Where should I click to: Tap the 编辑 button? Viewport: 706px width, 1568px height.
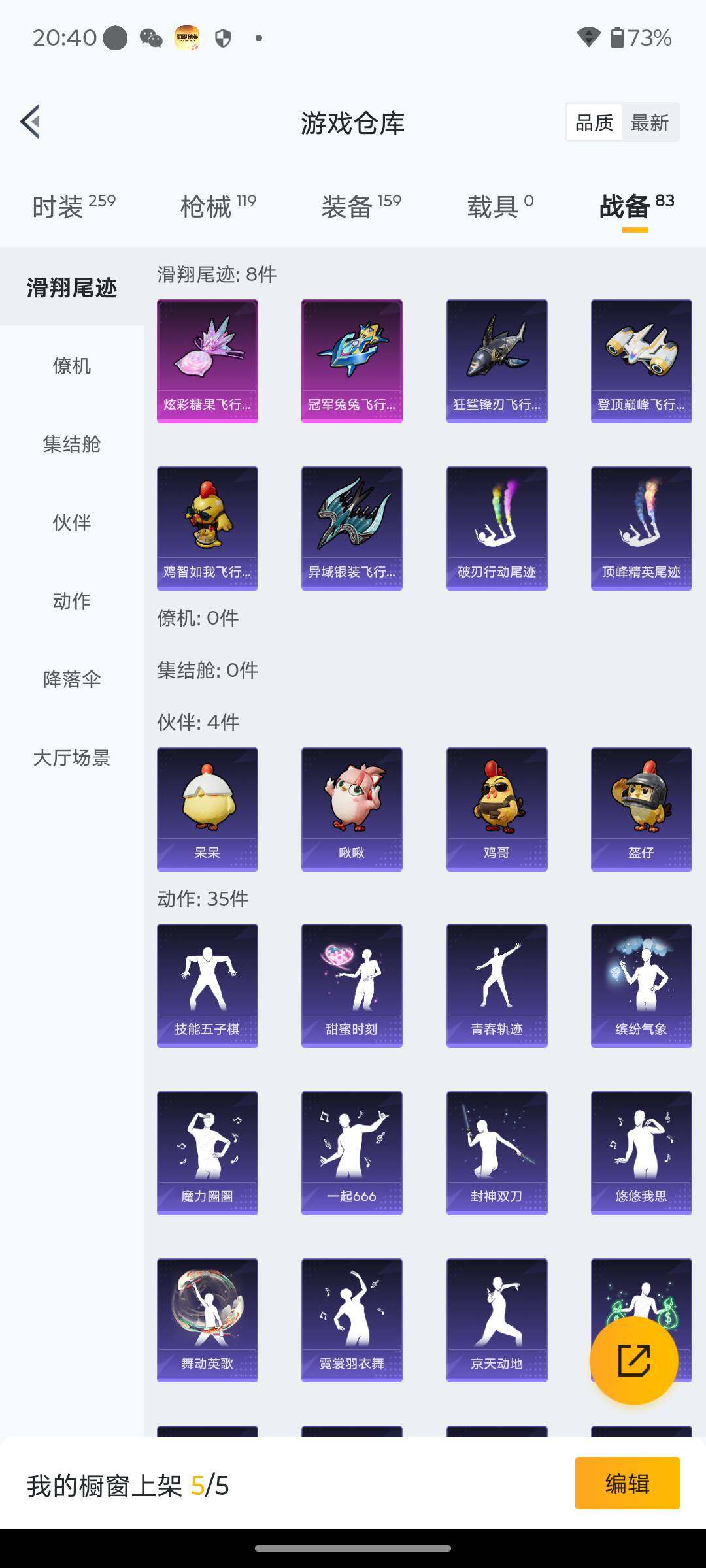pos(627,1483)
